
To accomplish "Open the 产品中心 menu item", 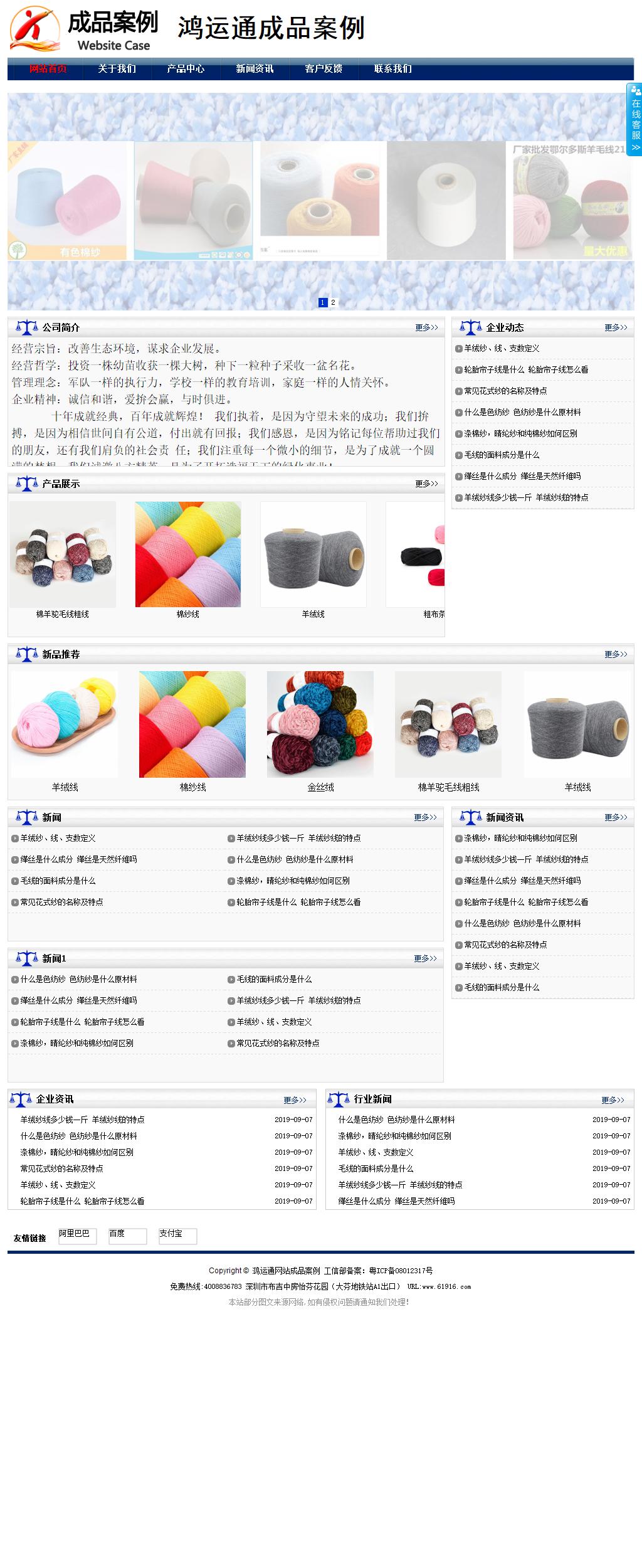I will pos(186,70).
